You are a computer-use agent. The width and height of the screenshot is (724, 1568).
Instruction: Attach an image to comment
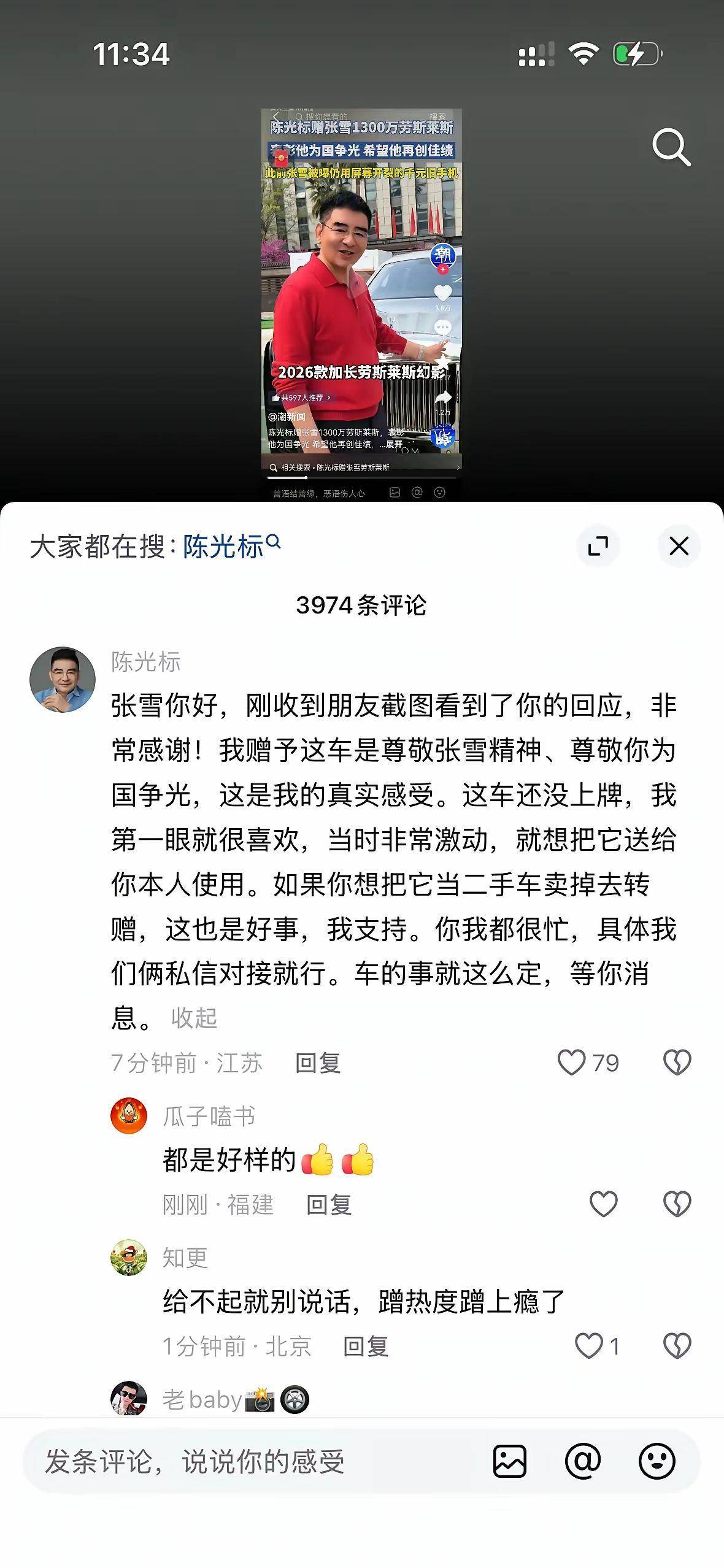[510, 1461]
